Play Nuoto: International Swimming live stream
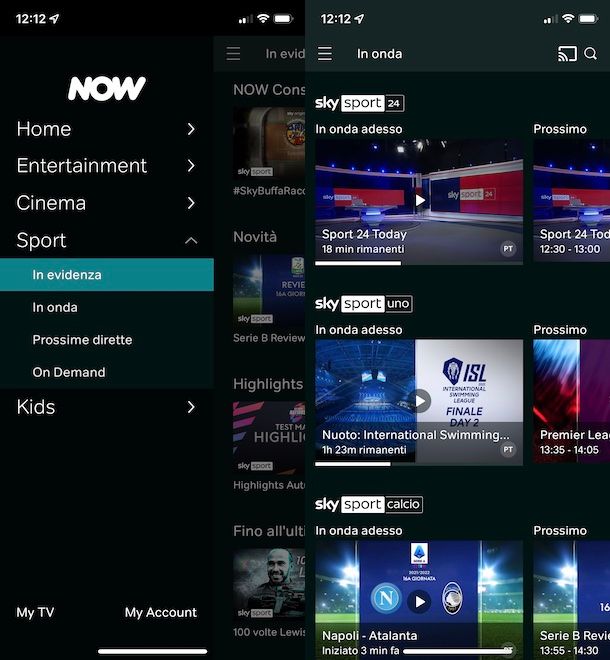 click(x=419, y=401)
